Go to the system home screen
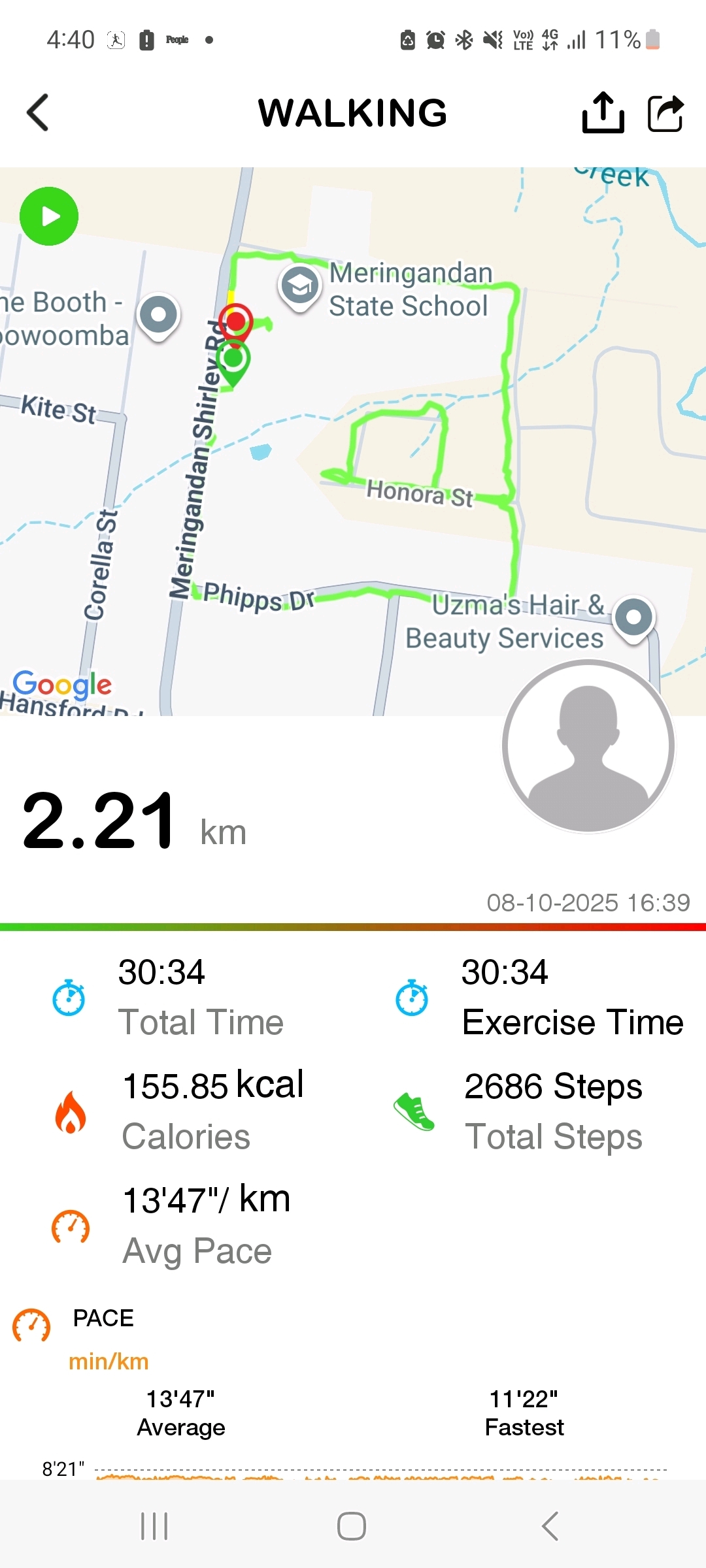The height and width of the screenshot is (1568, 706). coord(352,1526)
